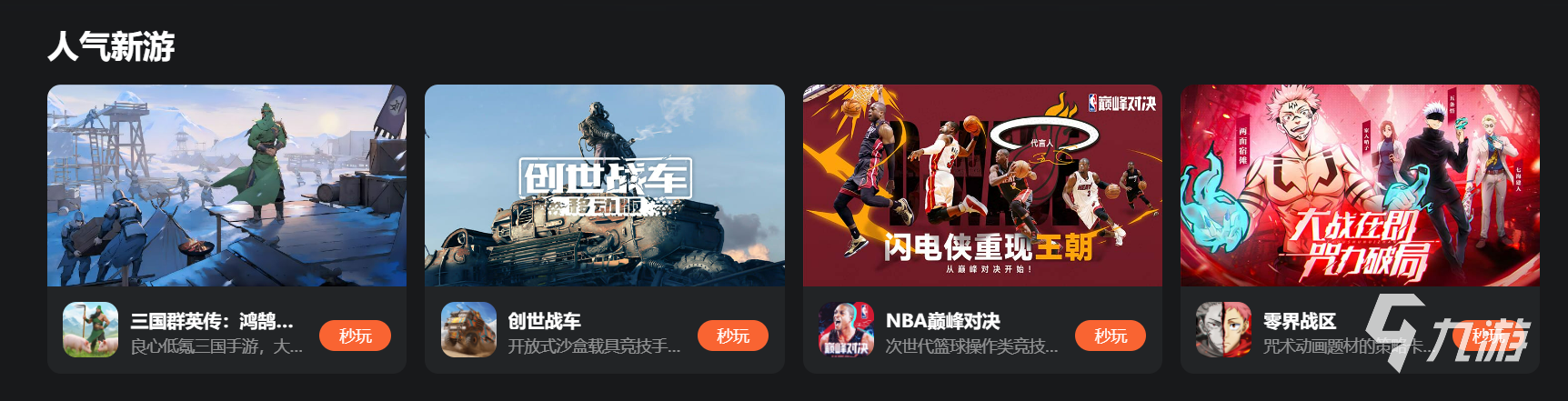Open the 三国群英传 game card
The height and width of the screenshot is (401, 1568).
226,185
